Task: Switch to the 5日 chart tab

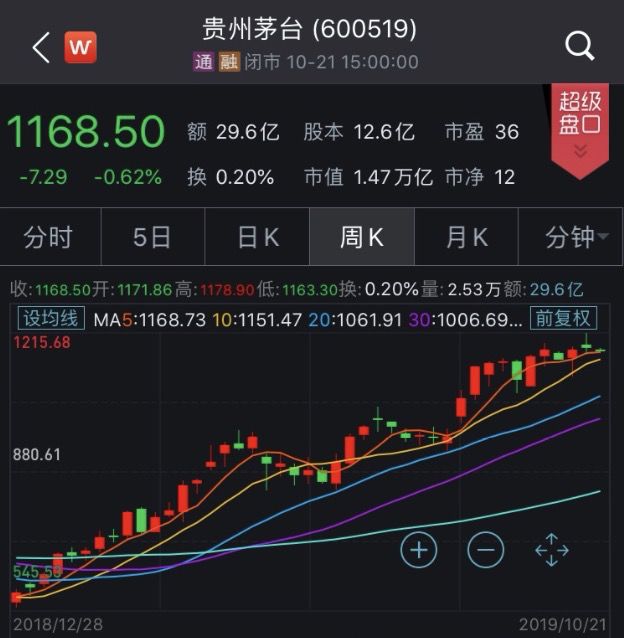Action: pyautogui.click(x=152, y=237)
